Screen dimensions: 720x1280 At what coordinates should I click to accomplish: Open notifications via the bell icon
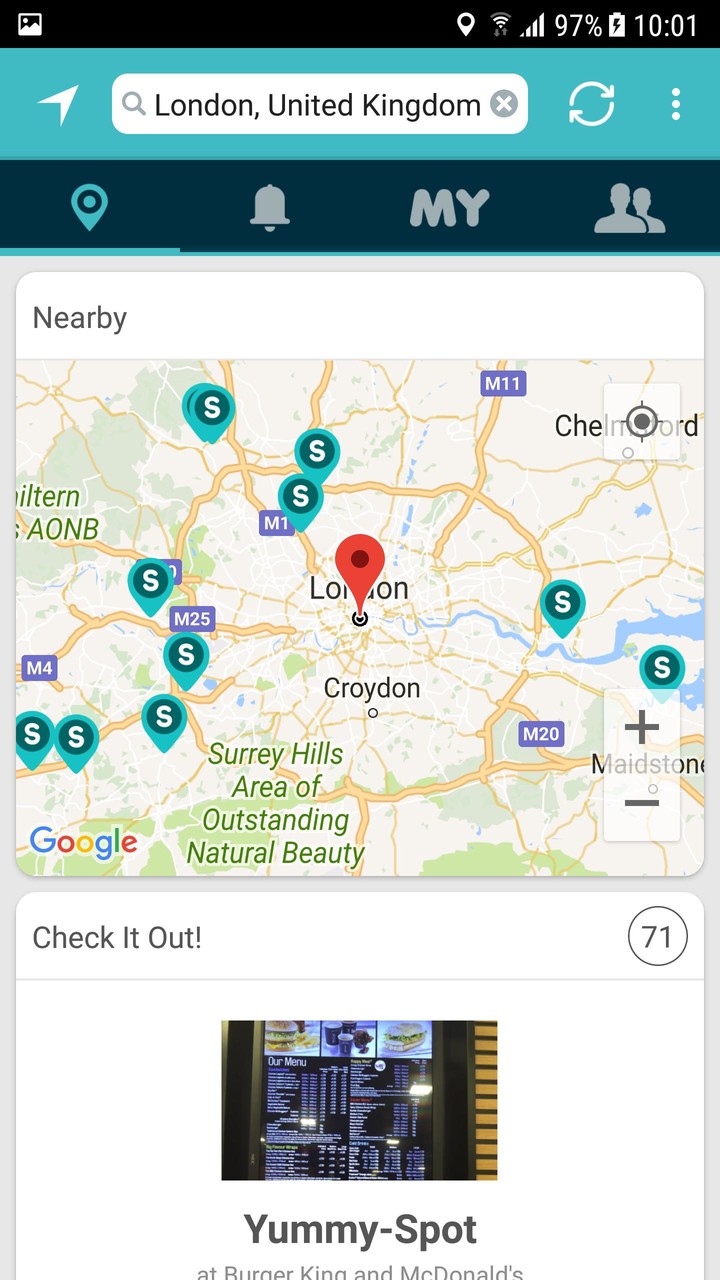pyautogui.click(x=270, y=207)
